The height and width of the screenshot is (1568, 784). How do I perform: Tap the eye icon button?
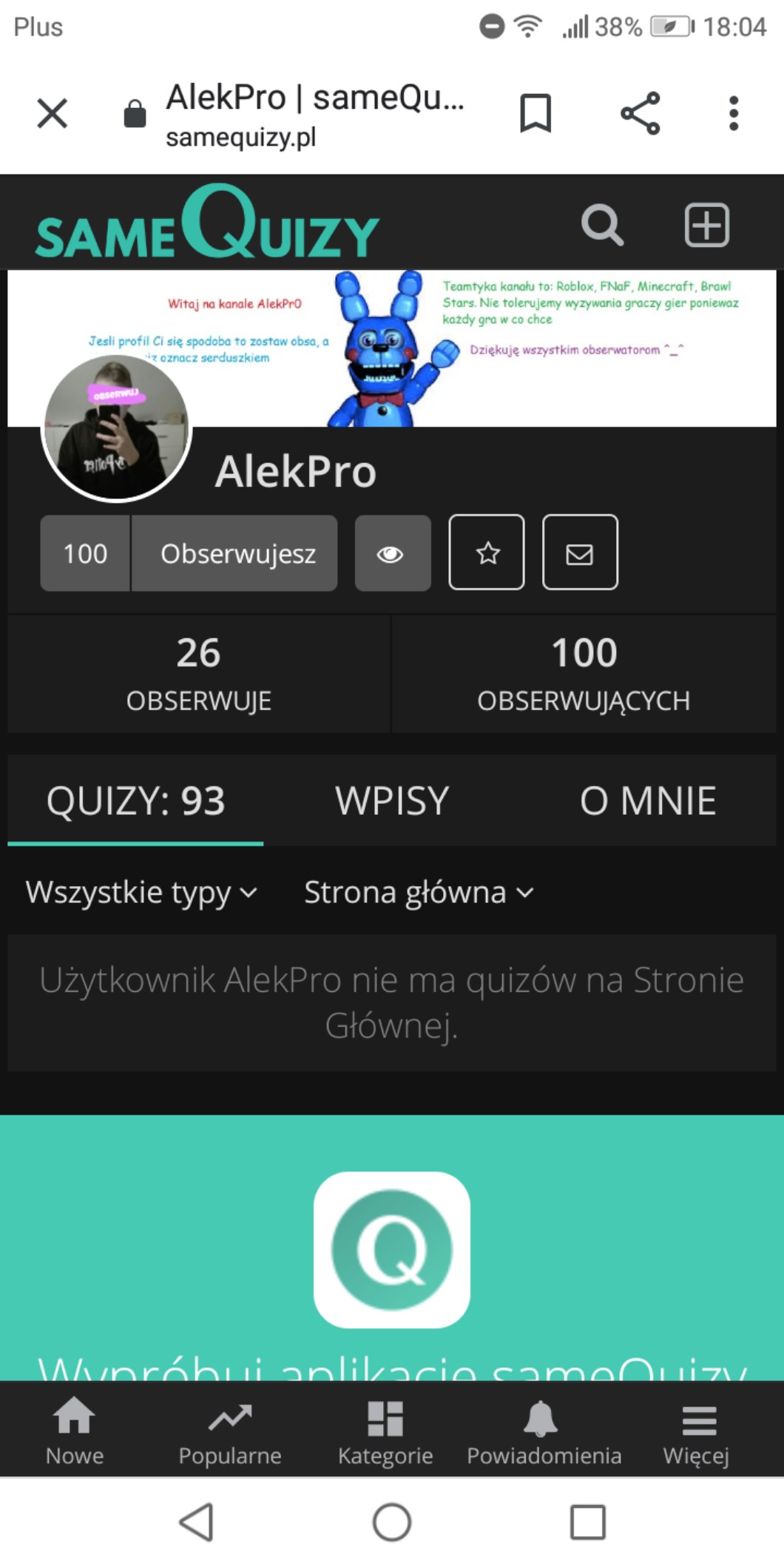(392, 554)
